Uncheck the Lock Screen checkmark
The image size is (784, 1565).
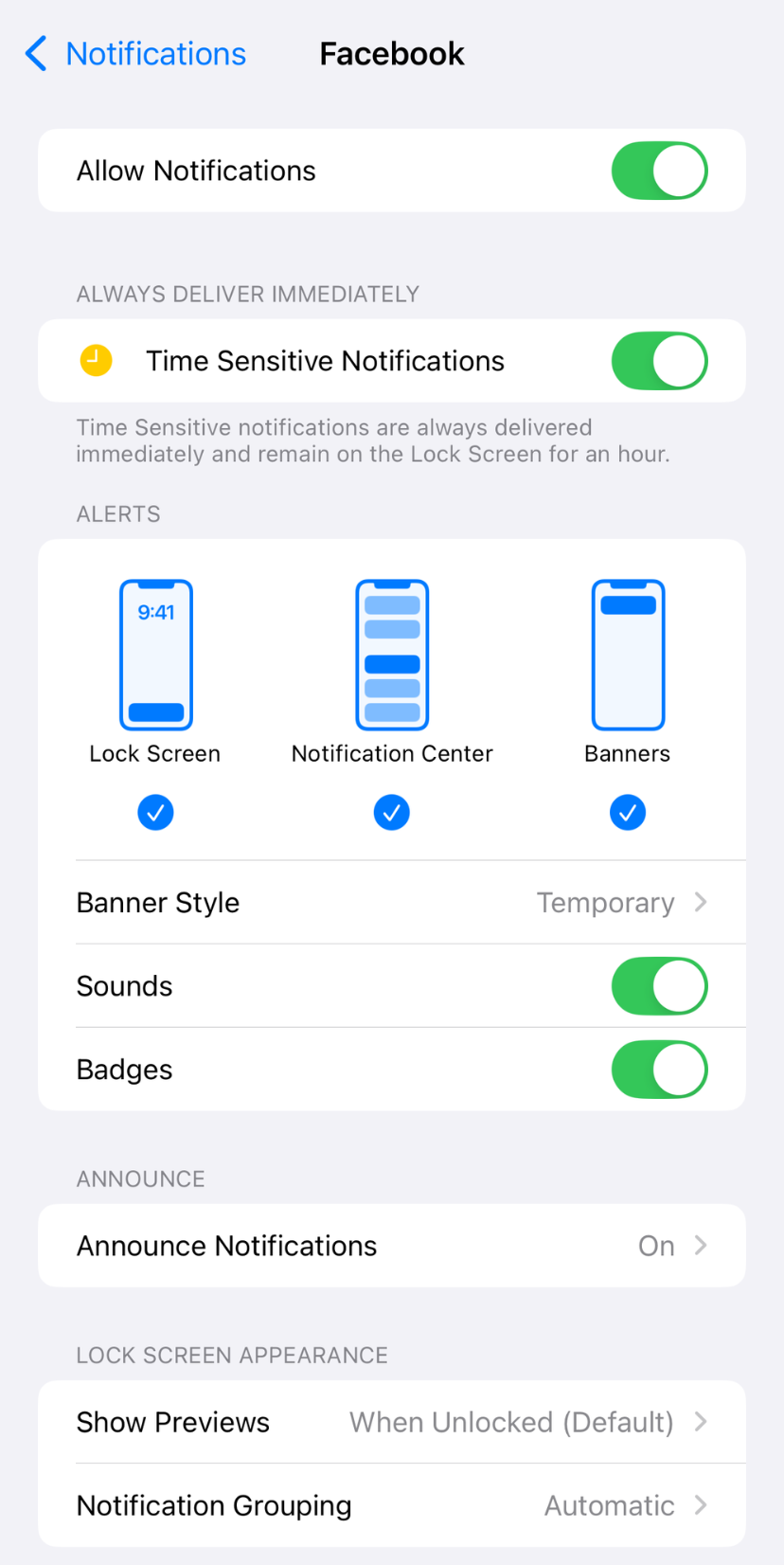(x=155, y=812)
